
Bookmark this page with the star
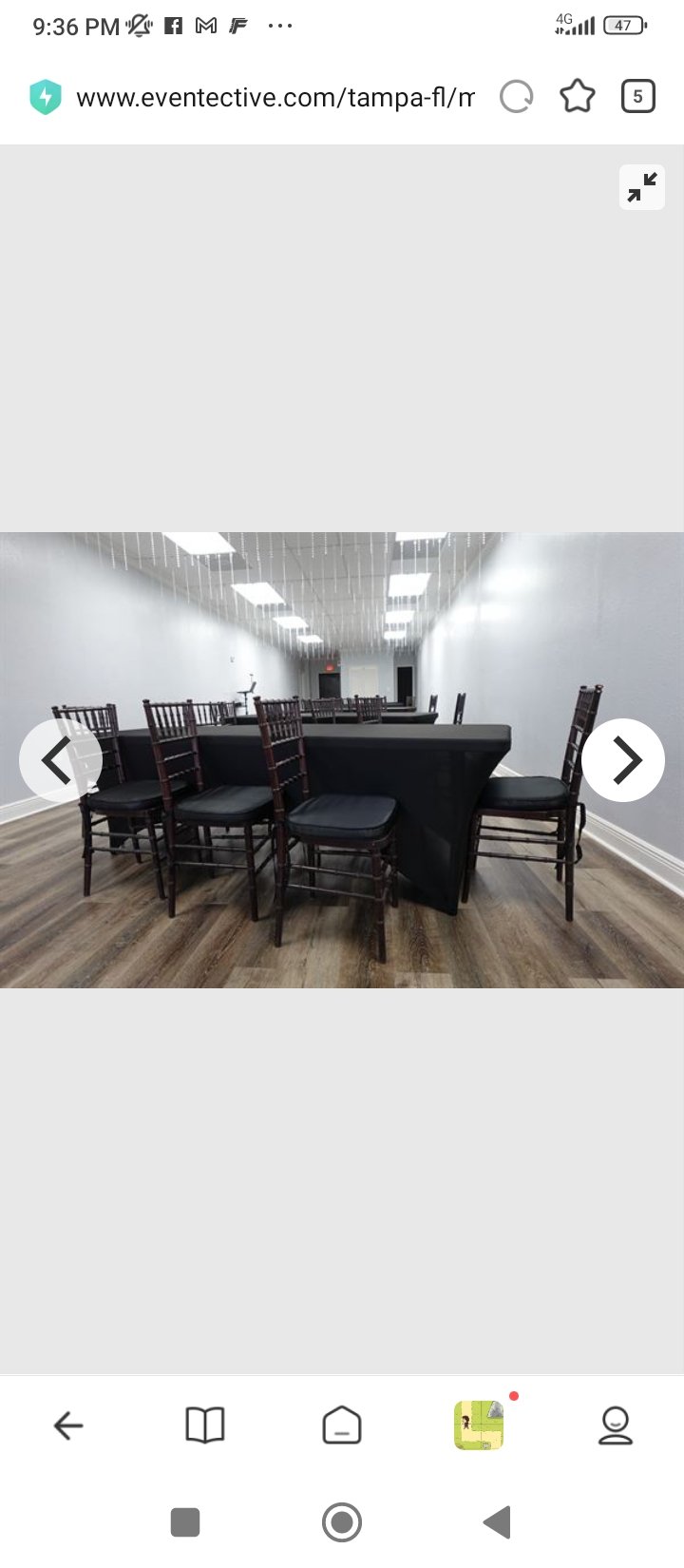pos(578,97)
